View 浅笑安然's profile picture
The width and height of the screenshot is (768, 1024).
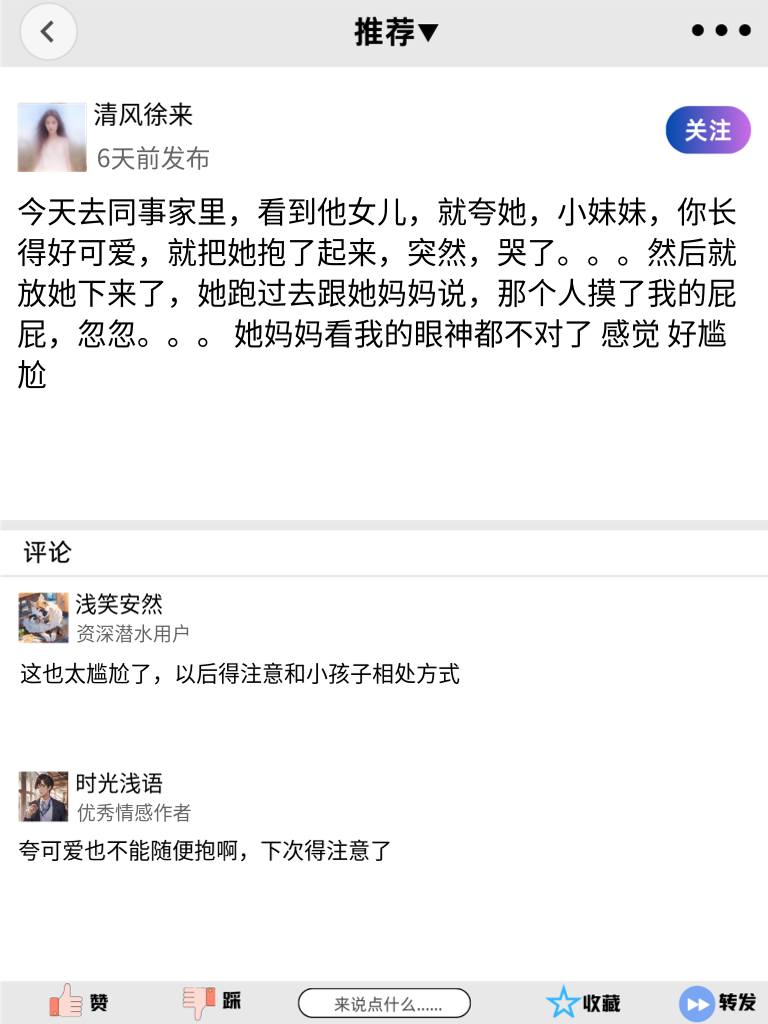point(43,618)
